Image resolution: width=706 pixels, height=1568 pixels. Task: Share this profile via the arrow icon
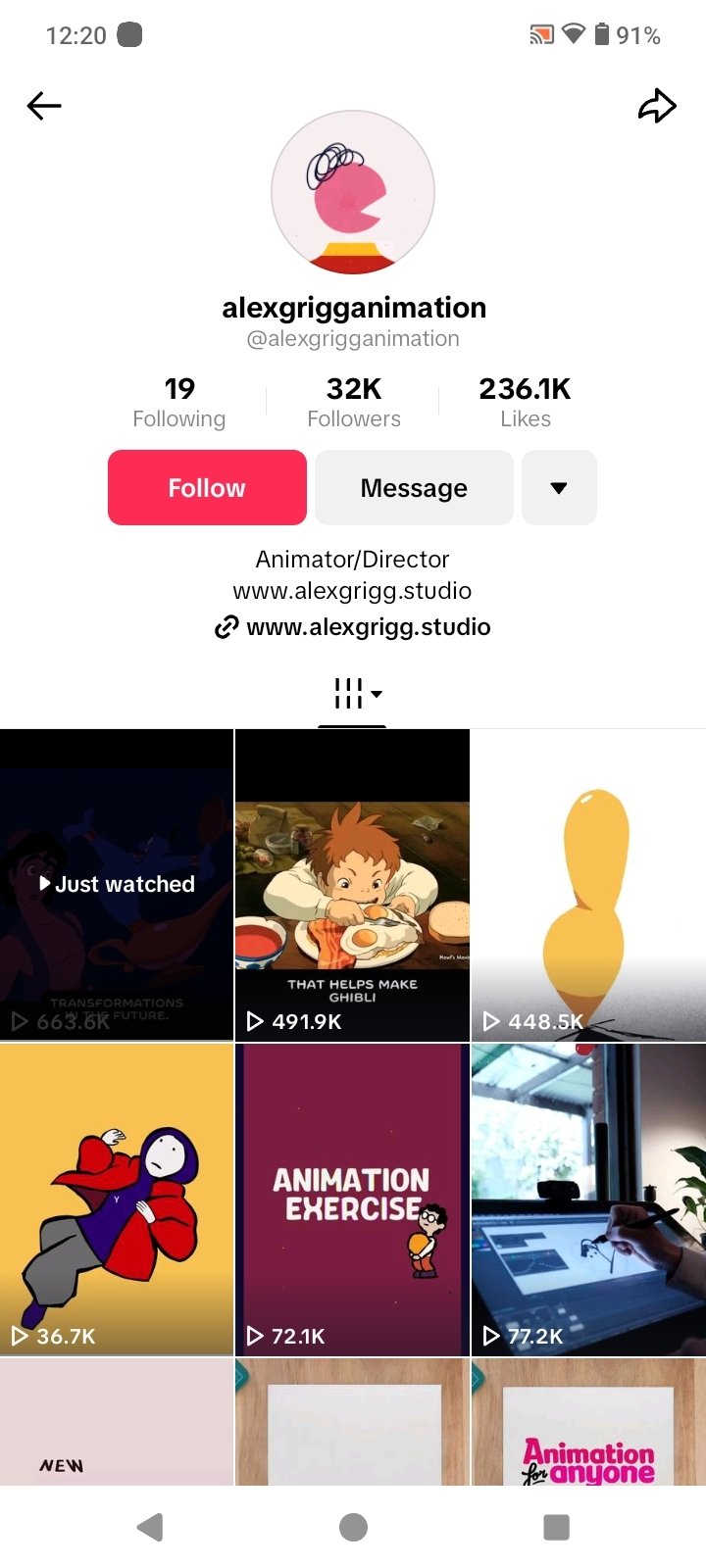[x=657, y=106]
